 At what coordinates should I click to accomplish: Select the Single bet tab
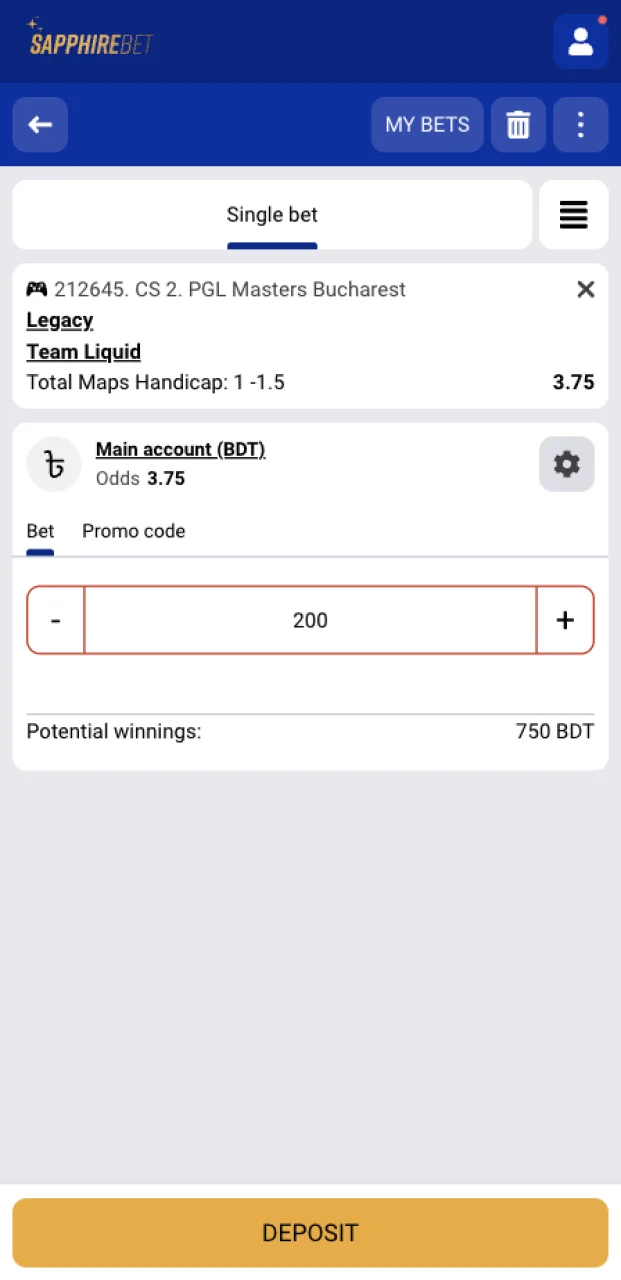272,215
